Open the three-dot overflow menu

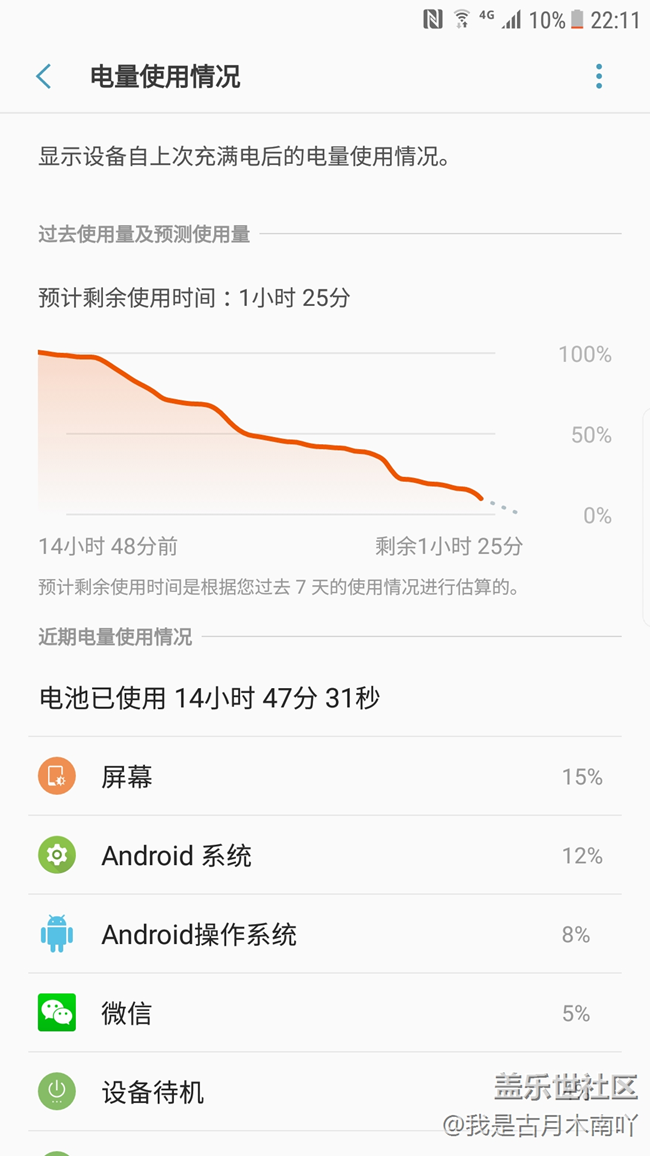tap(598, 76)
